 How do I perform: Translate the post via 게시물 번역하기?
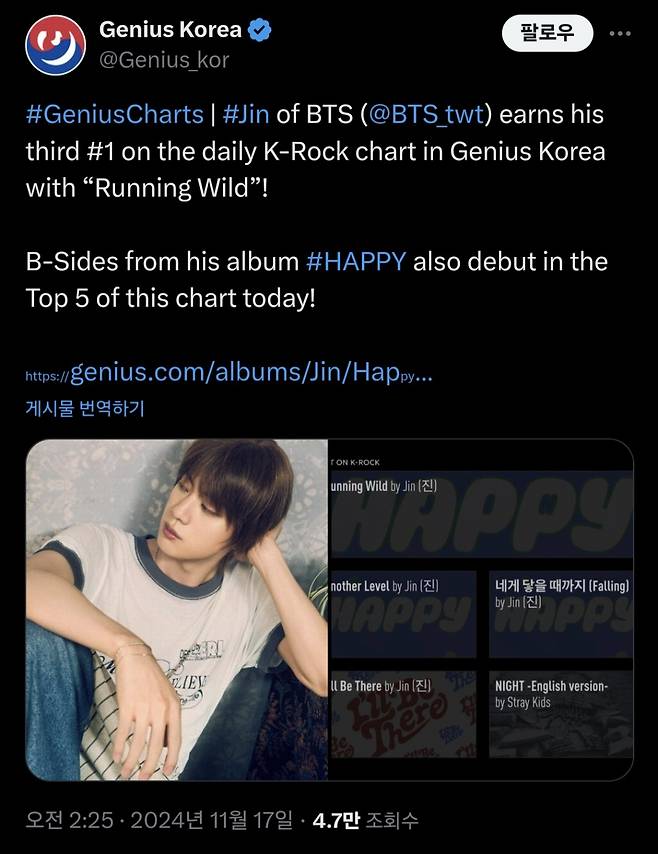pyautogui.click(x=85, y=408)
